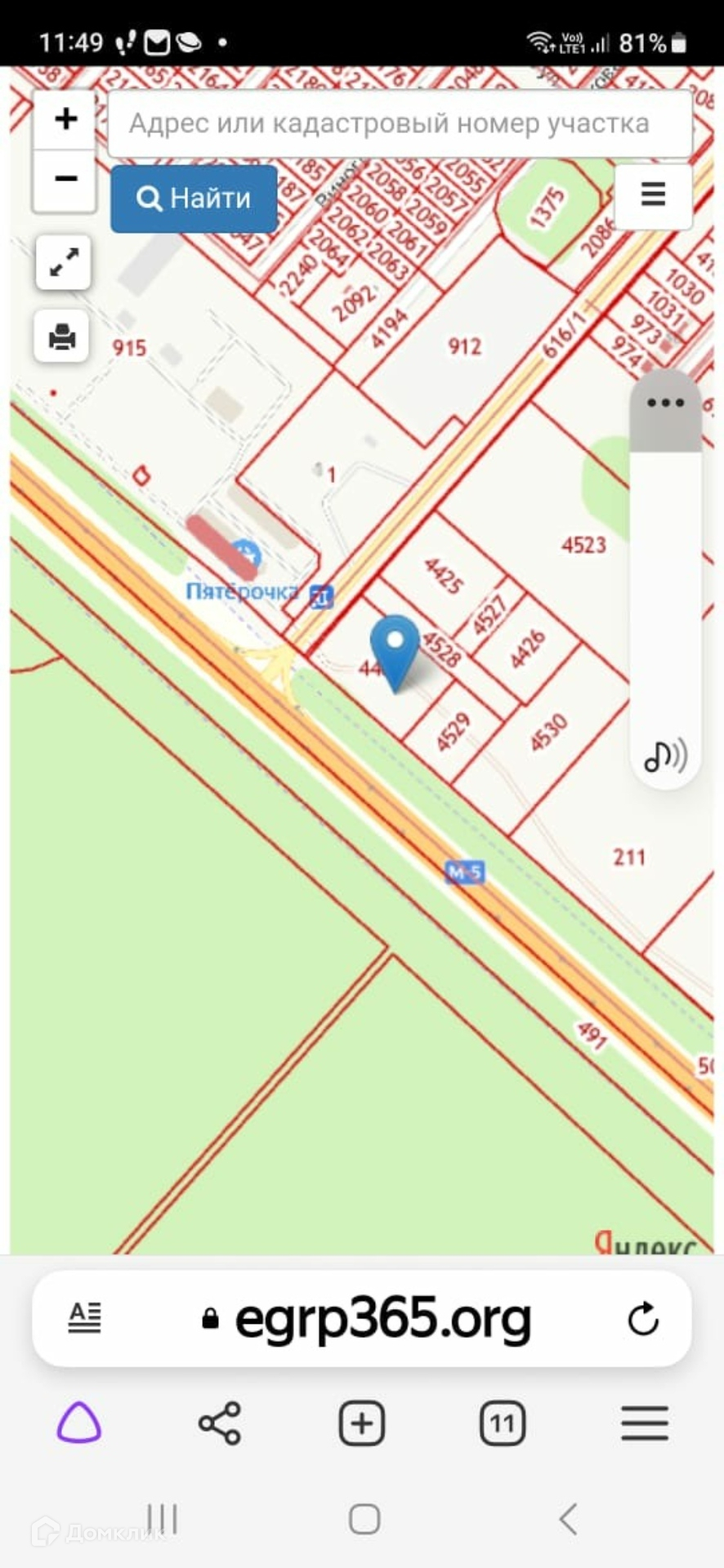Tap the address or cadastral number field

(400, 123)
